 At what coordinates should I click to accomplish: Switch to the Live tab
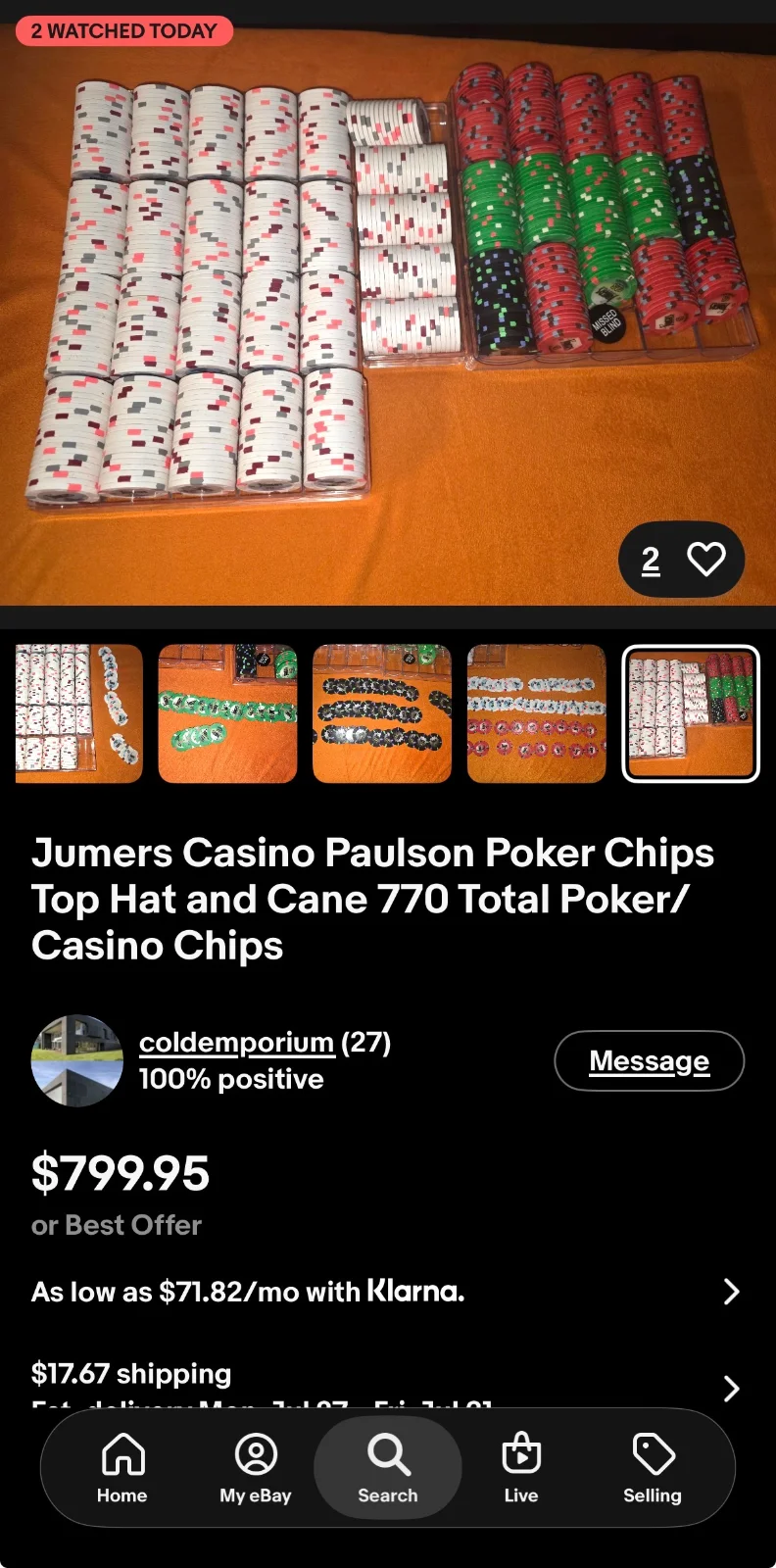pyautogui.click(x=521, y=1468)
